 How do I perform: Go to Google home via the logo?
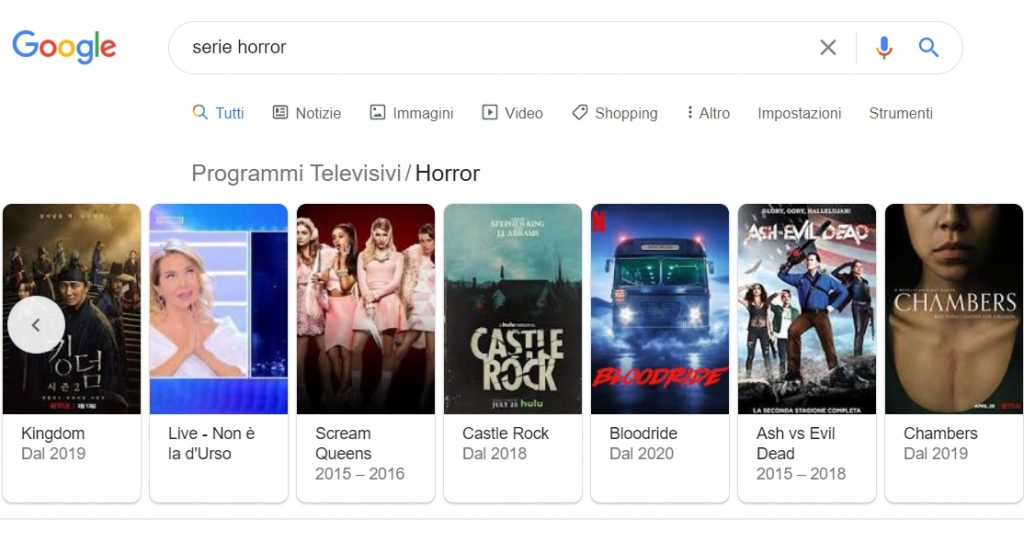coord(64,47)
